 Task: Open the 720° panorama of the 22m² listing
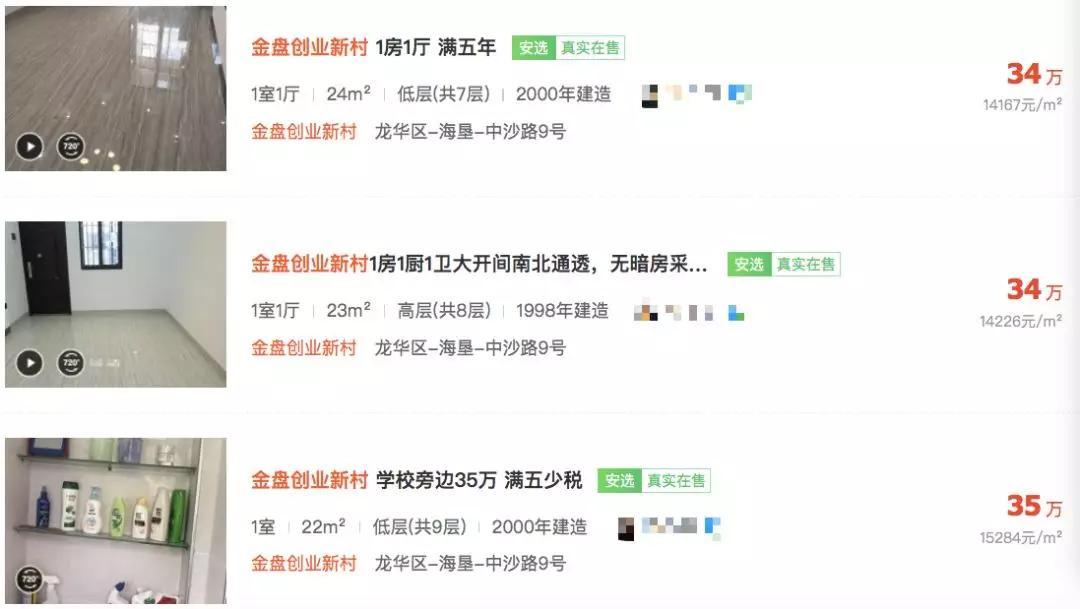coord(30,579)
